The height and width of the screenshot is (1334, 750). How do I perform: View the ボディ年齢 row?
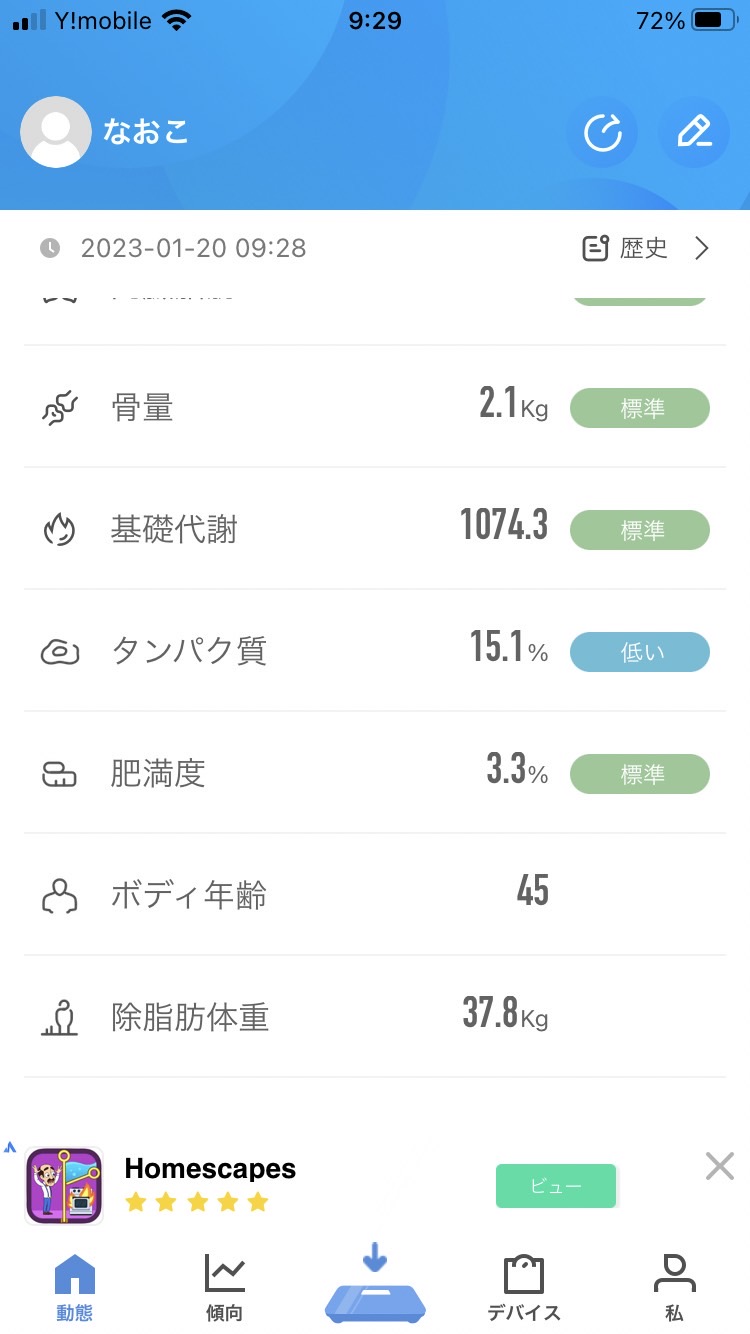coord(375,895)
